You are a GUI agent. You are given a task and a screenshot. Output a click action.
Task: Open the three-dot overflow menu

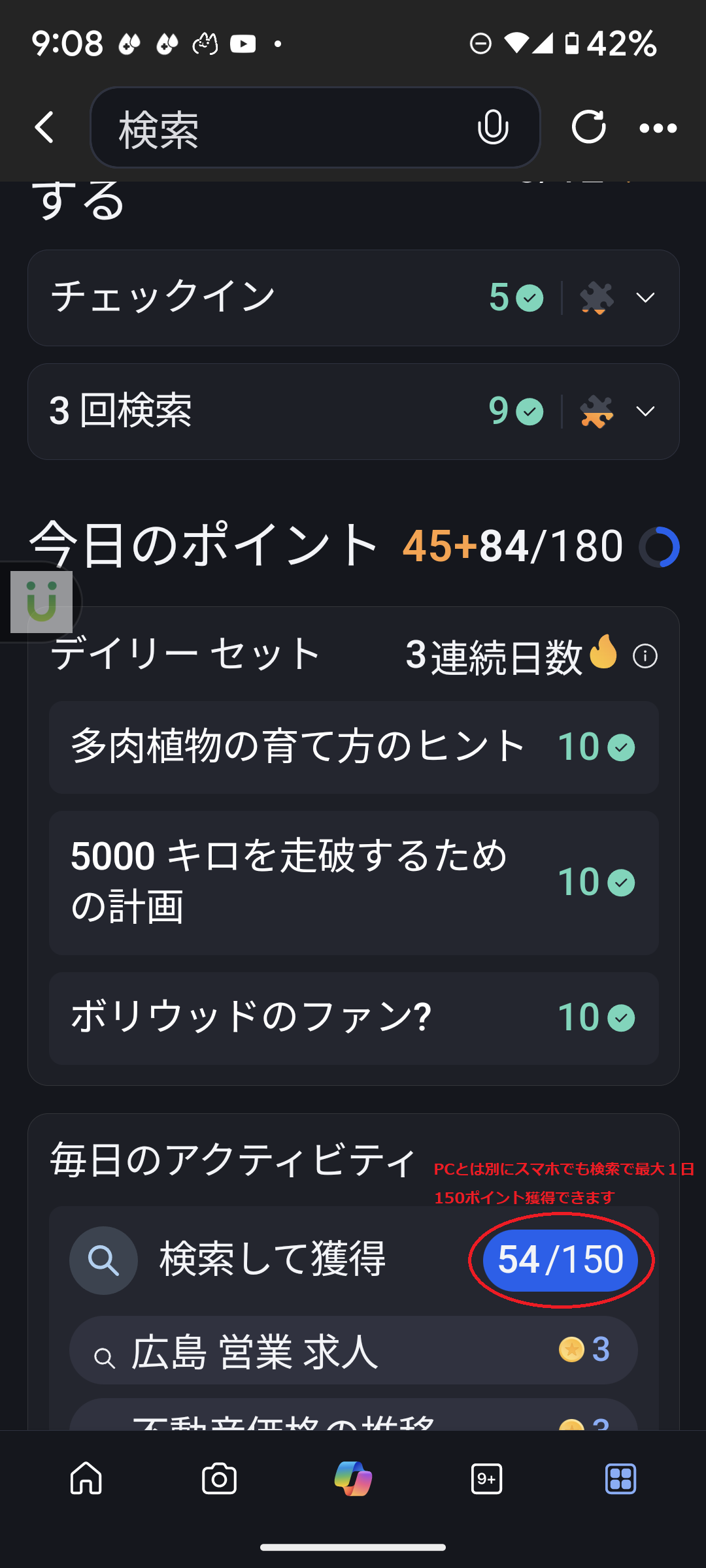tap(658, 128)
